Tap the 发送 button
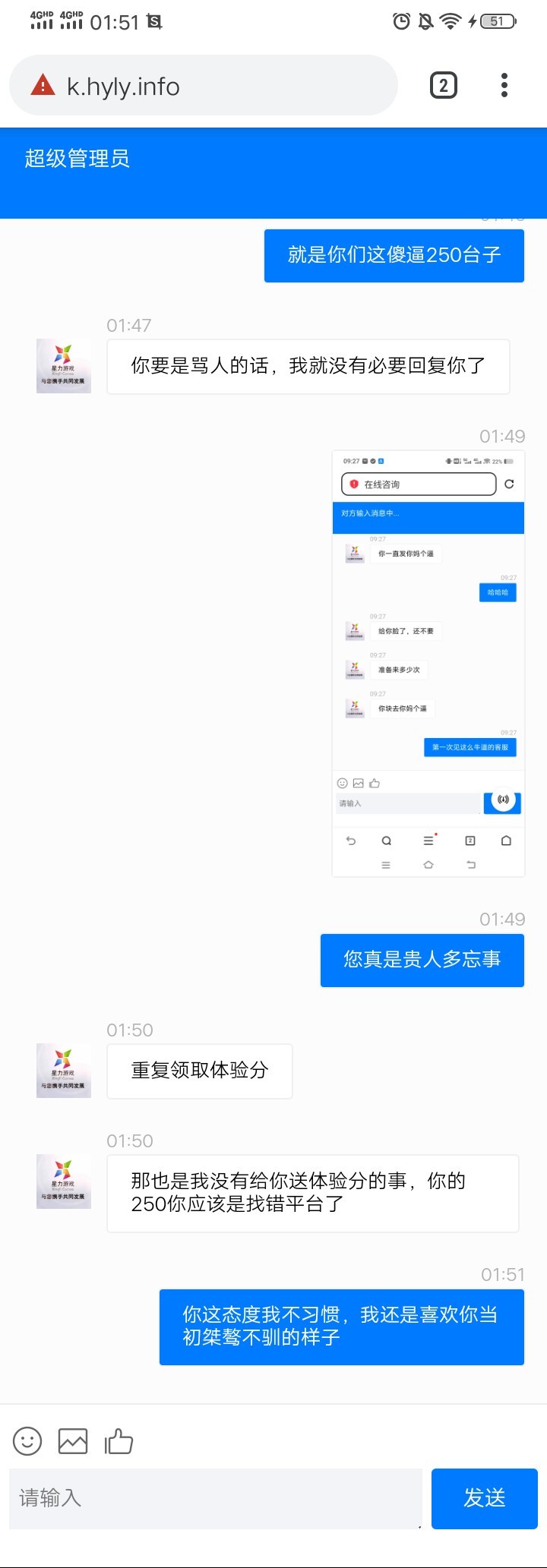The image size is (547, 1568). (485, 1497)
